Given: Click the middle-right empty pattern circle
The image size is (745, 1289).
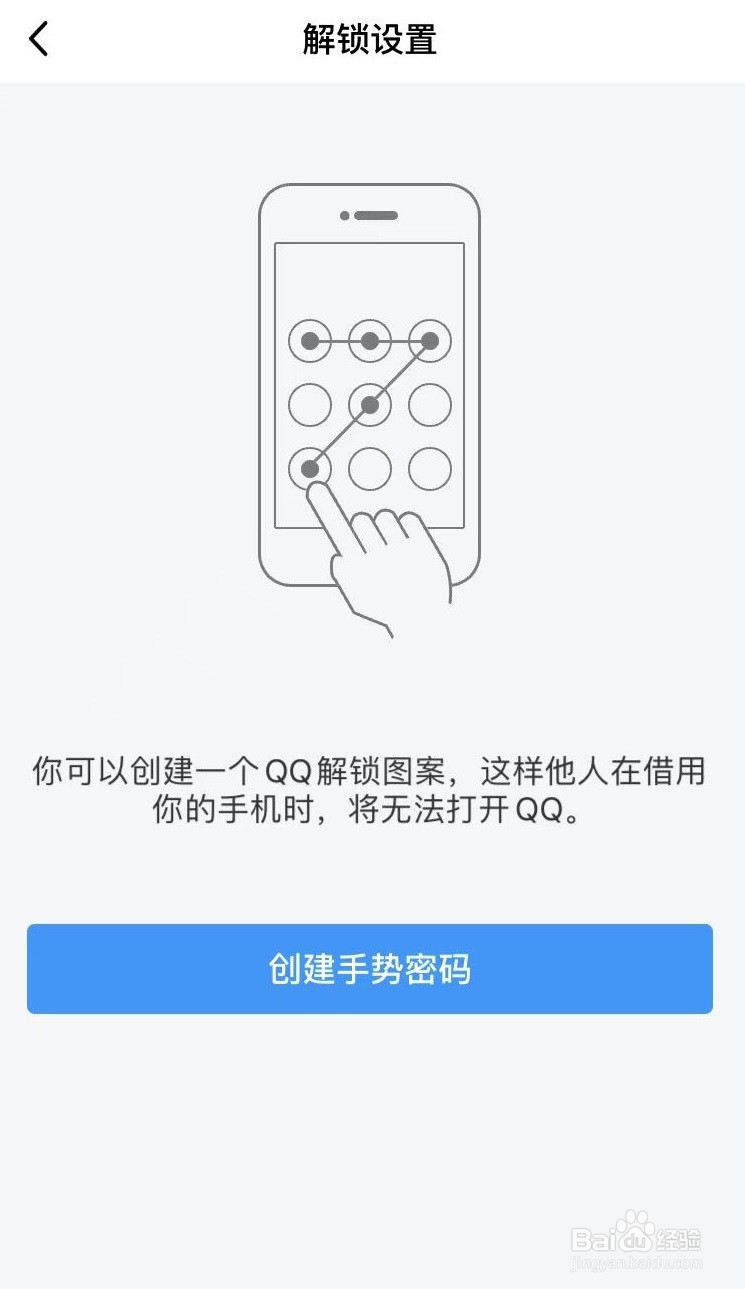Looking at the screenshot, I should [428, 405].
